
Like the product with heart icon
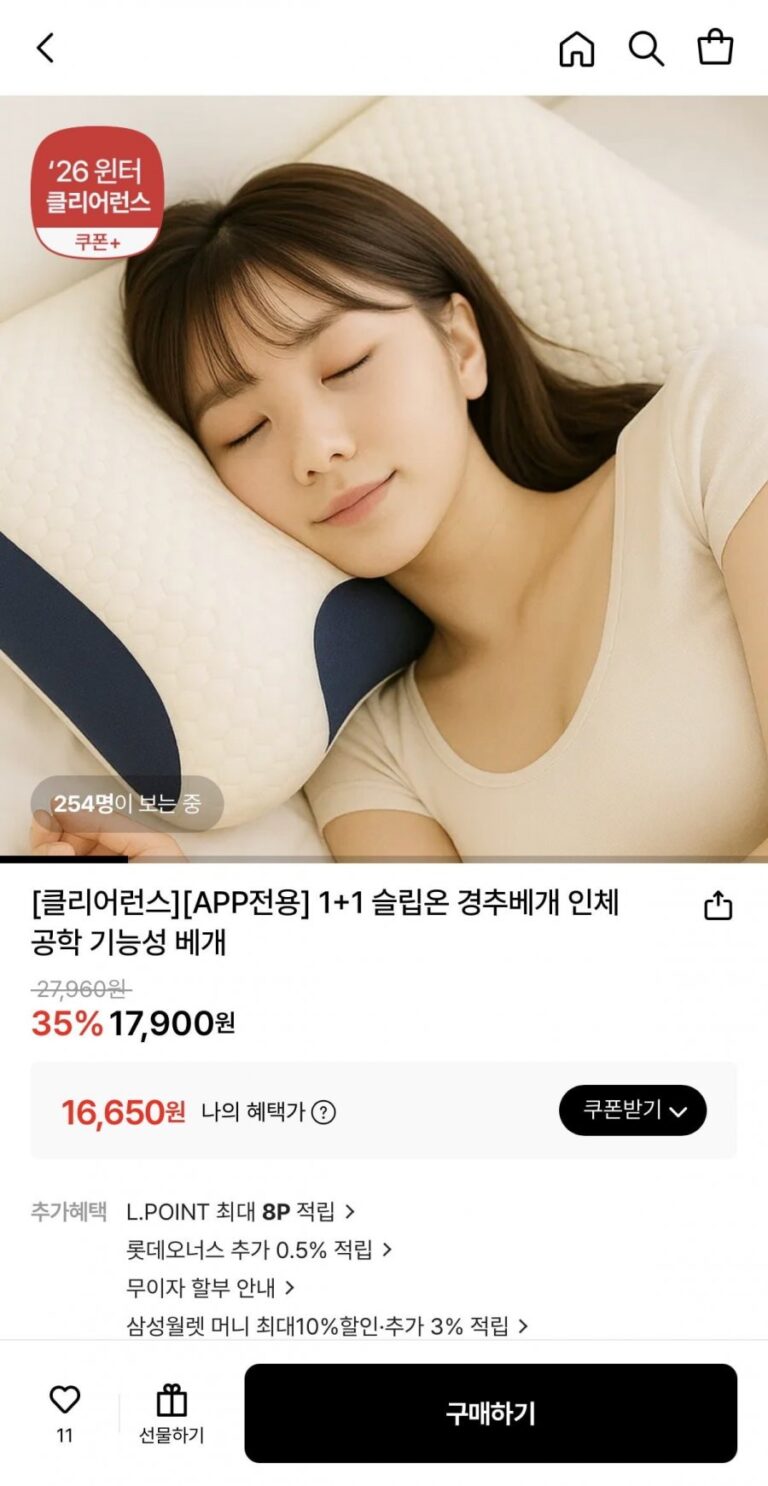click(x=65, y=1400)
